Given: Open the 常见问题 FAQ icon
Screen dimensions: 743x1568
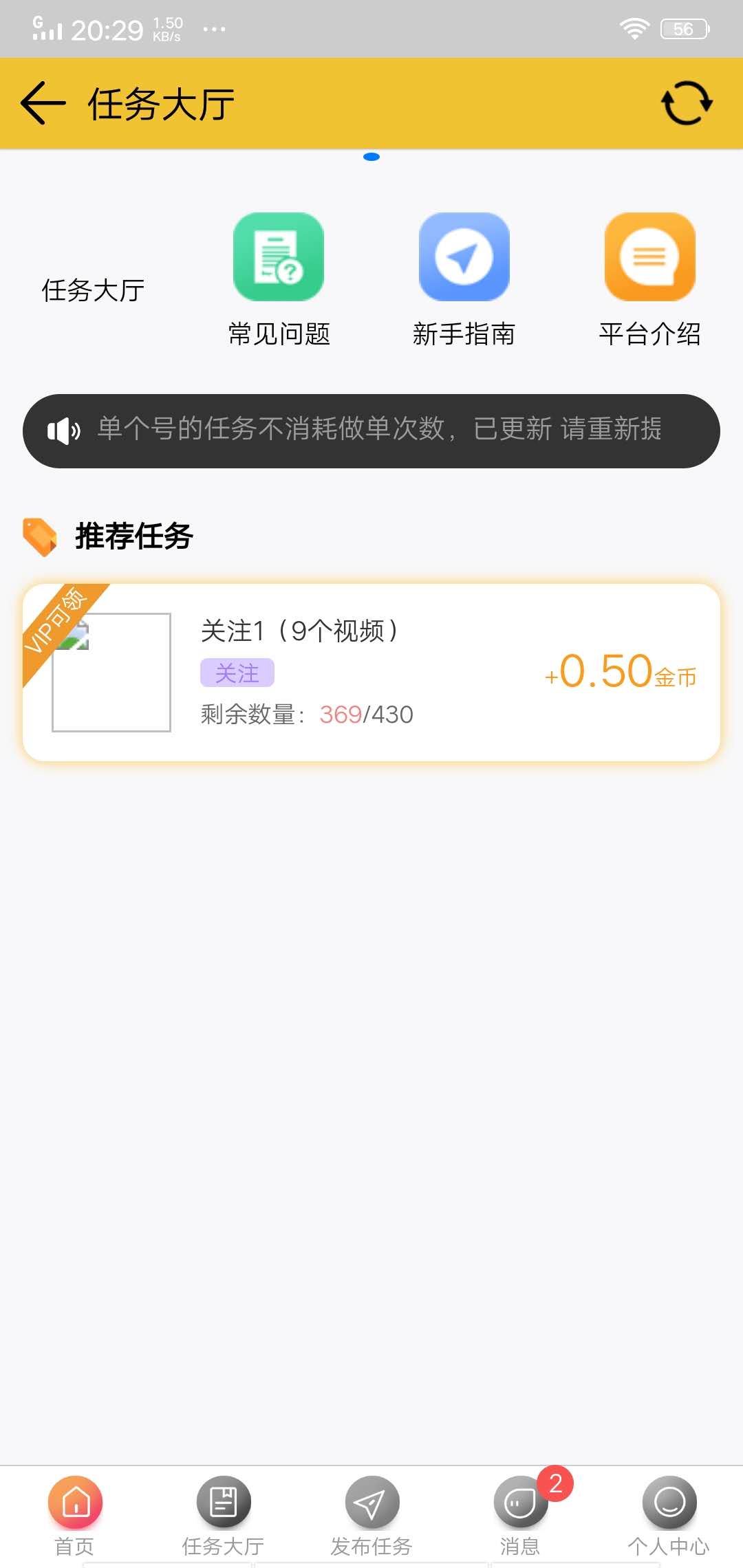Looking at the screenshot, I should pos(278,257).
